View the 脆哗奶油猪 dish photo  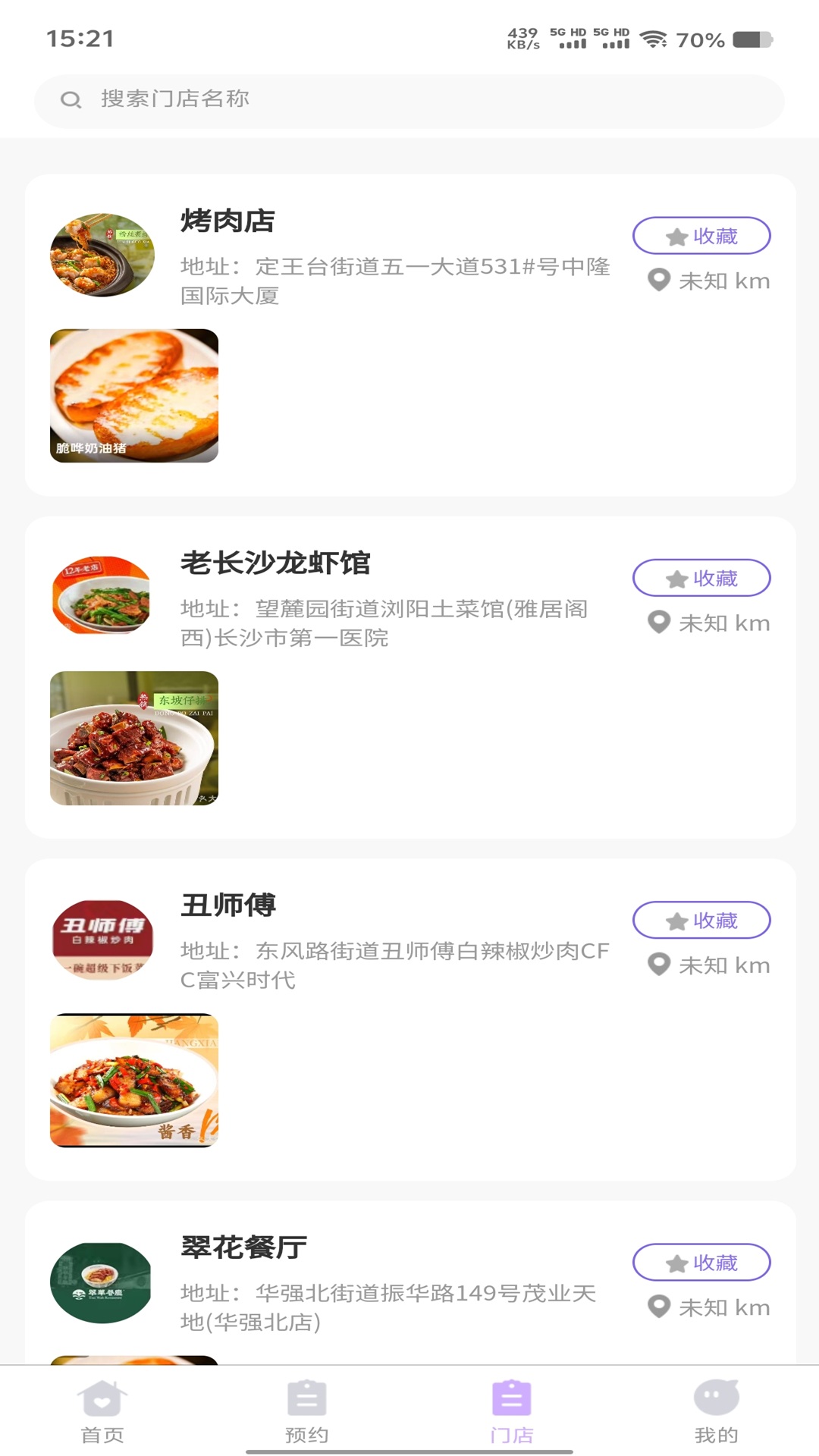point(133,394)
